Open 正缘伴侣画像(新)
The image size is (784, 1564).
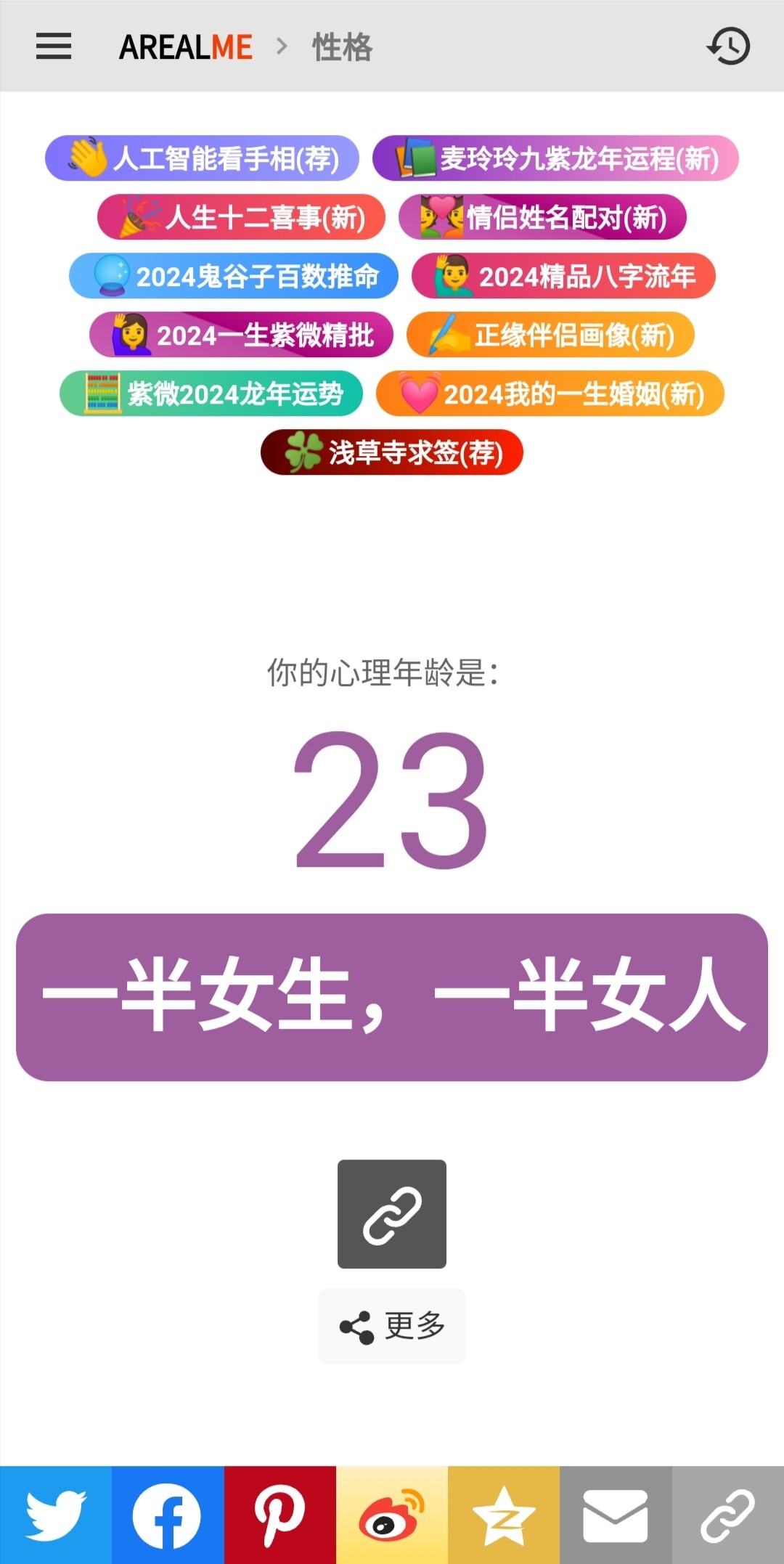coord(550,335)
